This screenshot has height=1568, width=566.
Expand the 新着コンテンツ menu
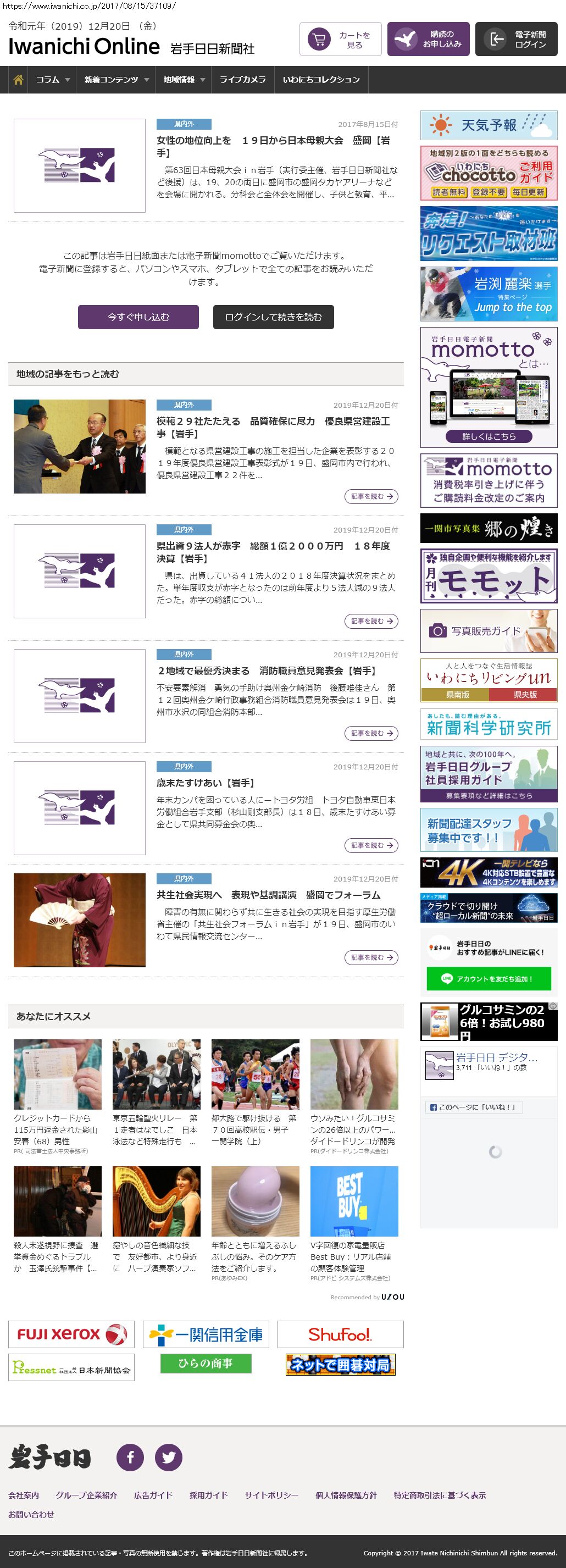click(x=116, y=80)
